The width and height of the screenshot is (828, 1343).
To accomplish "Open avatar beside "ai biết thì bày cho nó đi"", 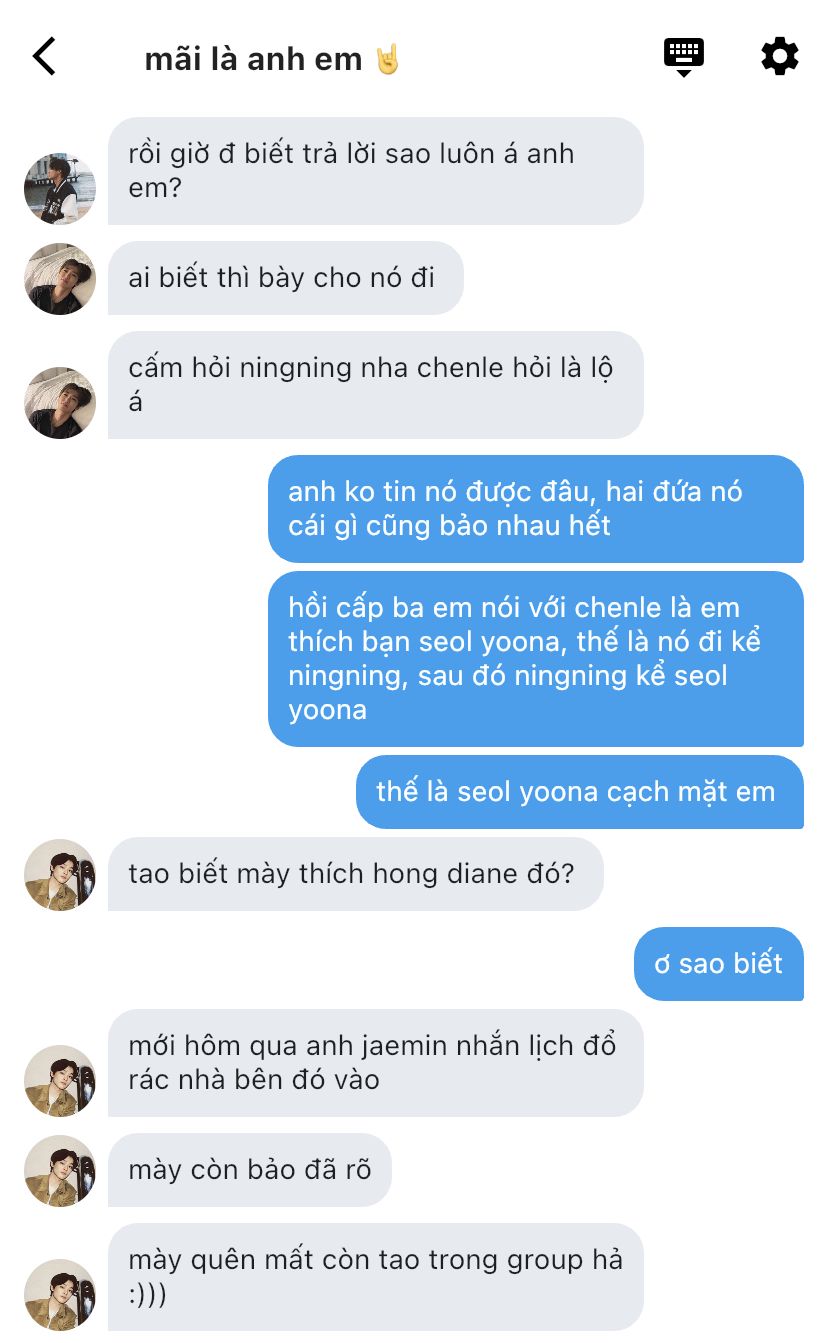I will click(x=60, y=279).
